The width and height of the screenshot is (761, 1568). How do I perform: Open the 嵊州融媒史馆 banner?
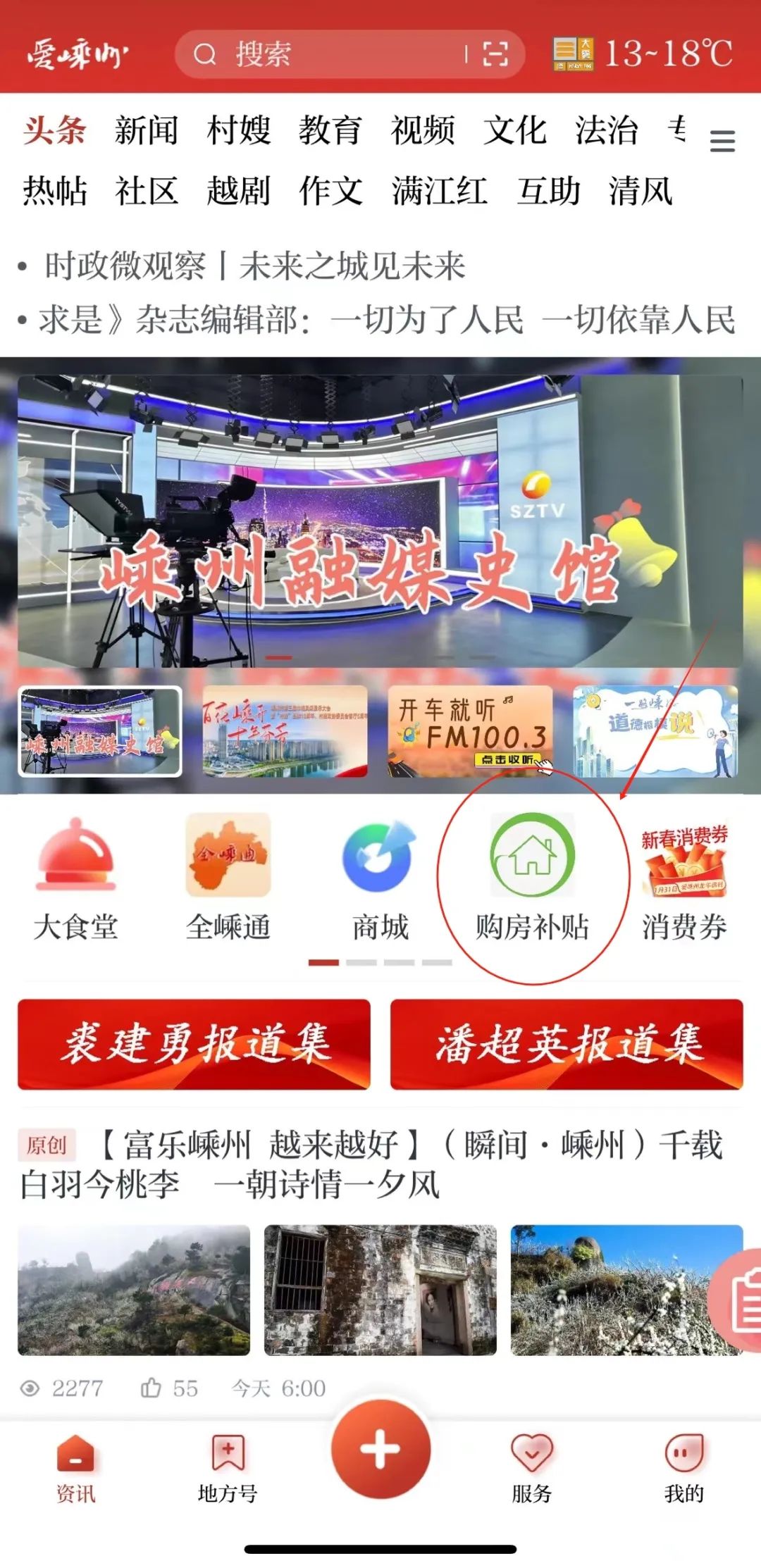pos(380,521)
